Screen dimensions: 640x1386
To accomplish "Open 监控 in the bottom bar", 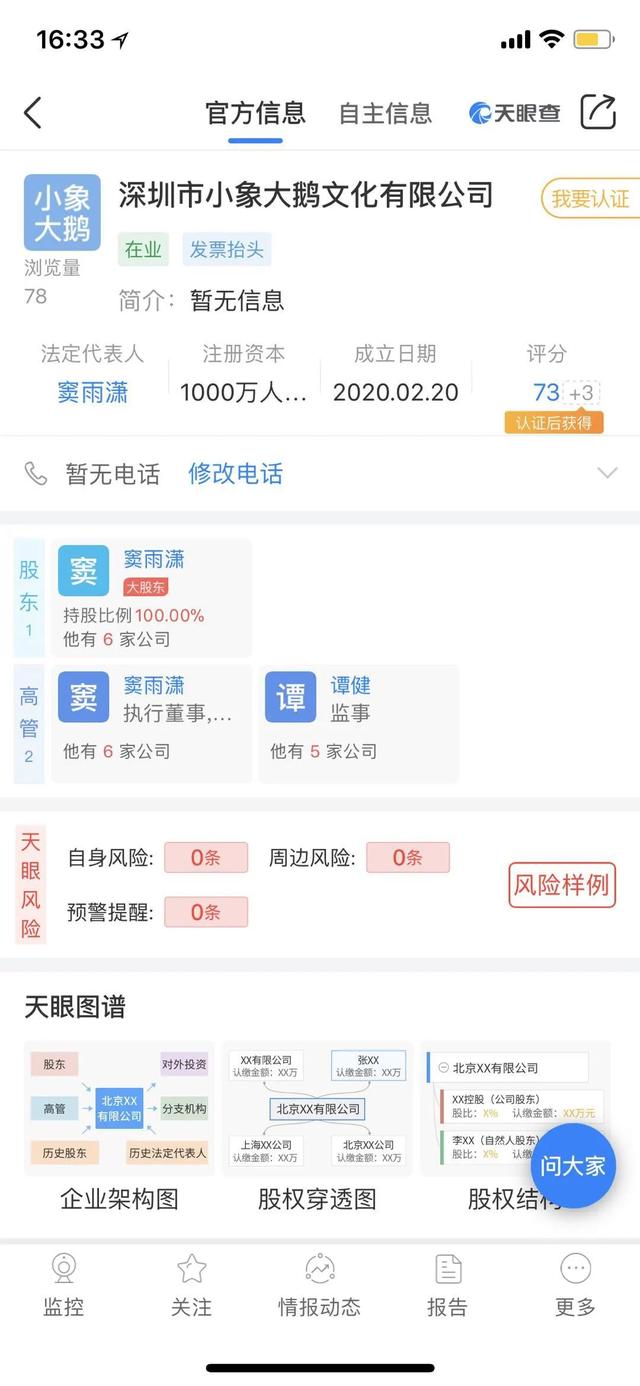I will tap(64, 1285).
